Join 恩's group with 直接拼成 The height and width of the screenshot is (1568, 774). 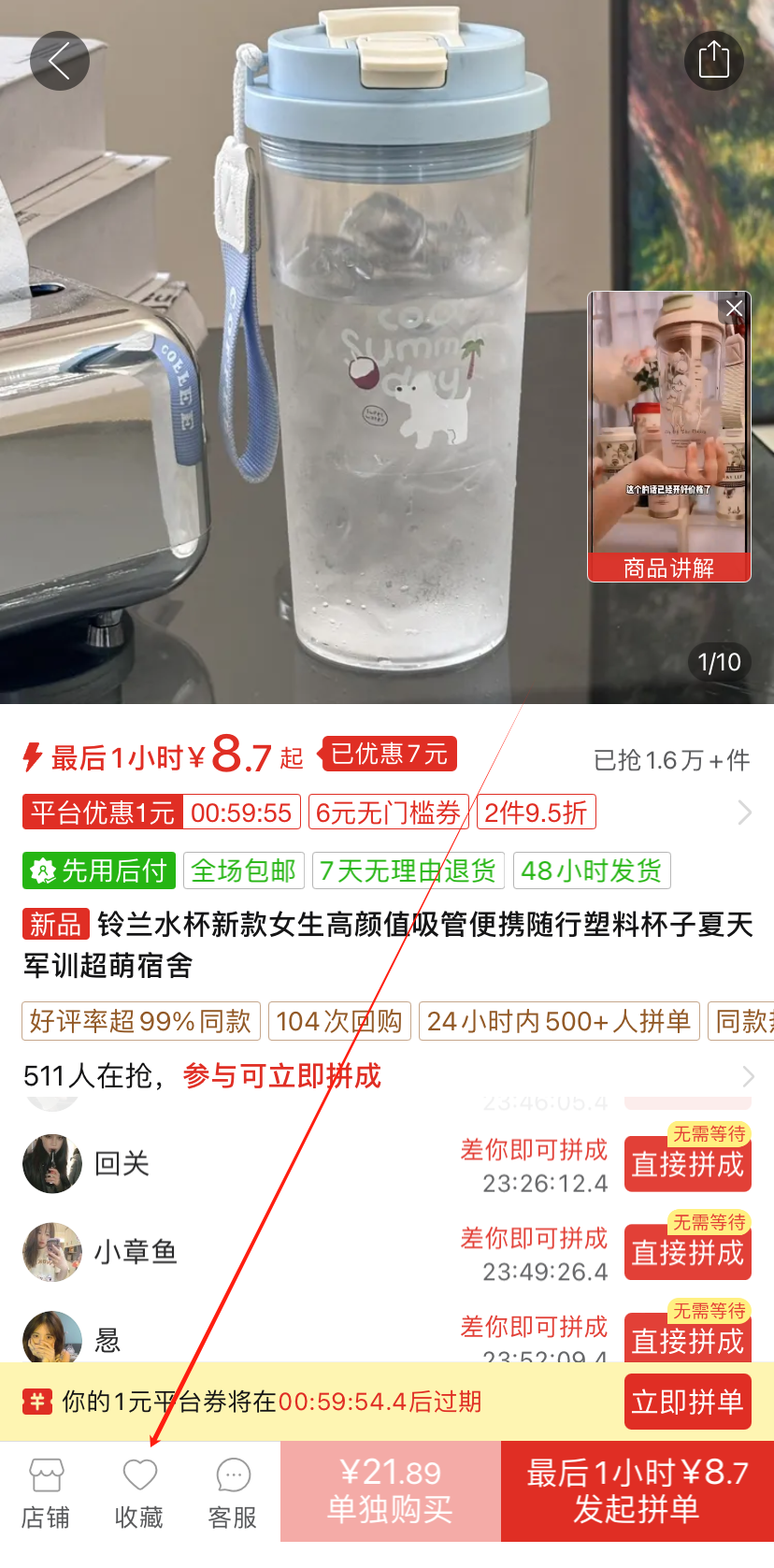[x=687, y=1341]
